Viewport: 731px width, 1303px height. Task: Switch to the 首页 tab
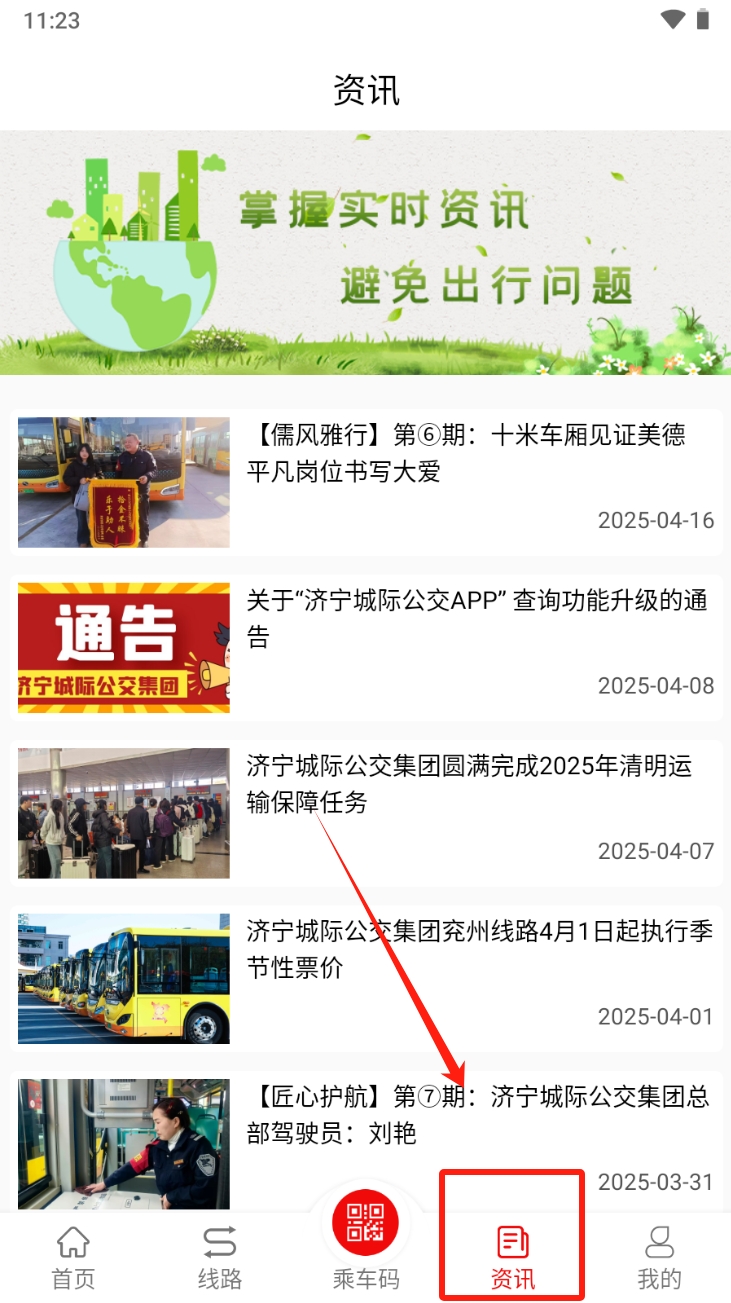click(x=73, y=1258)
